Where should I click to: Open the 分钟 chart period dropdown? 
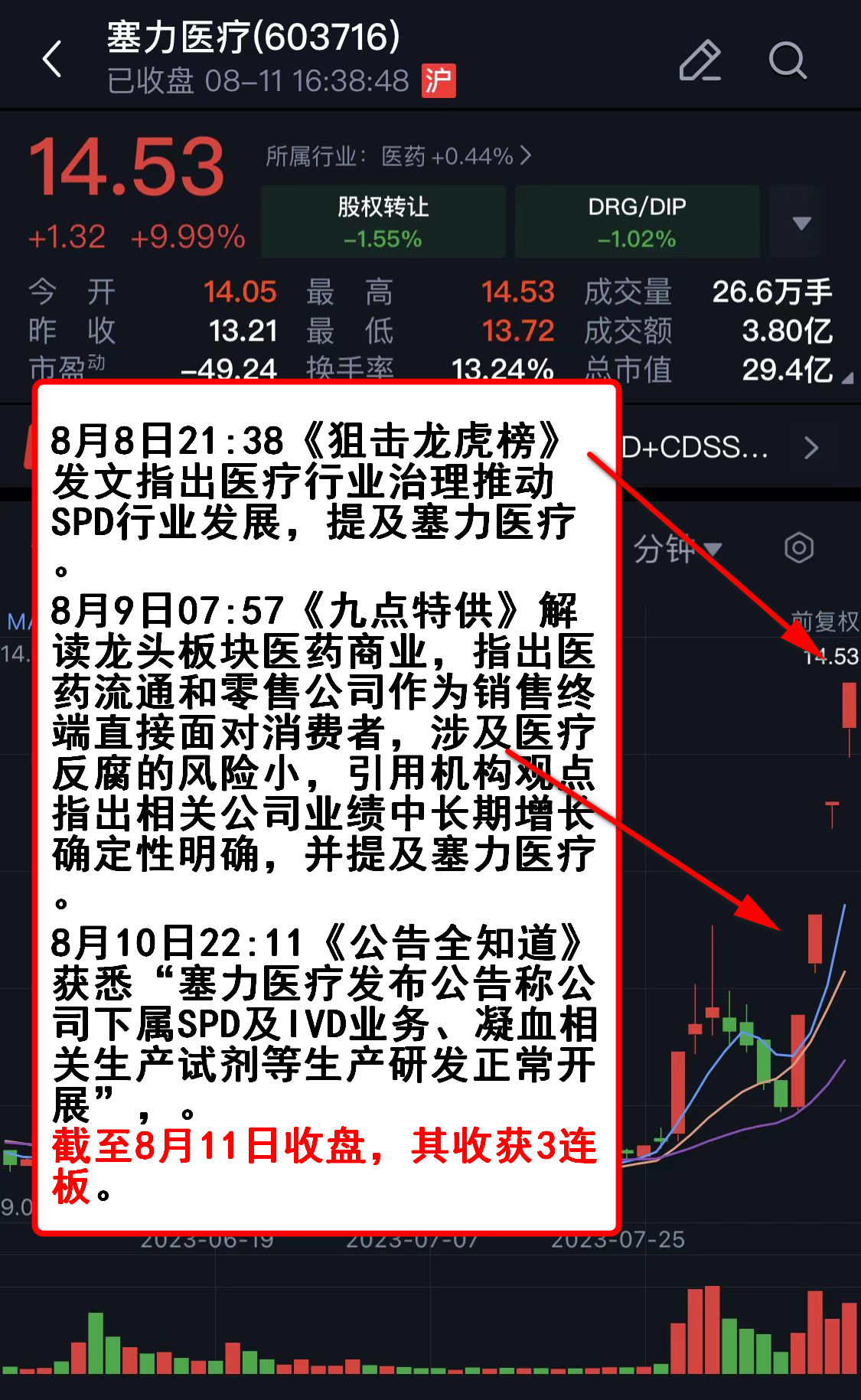coord(677,549)
